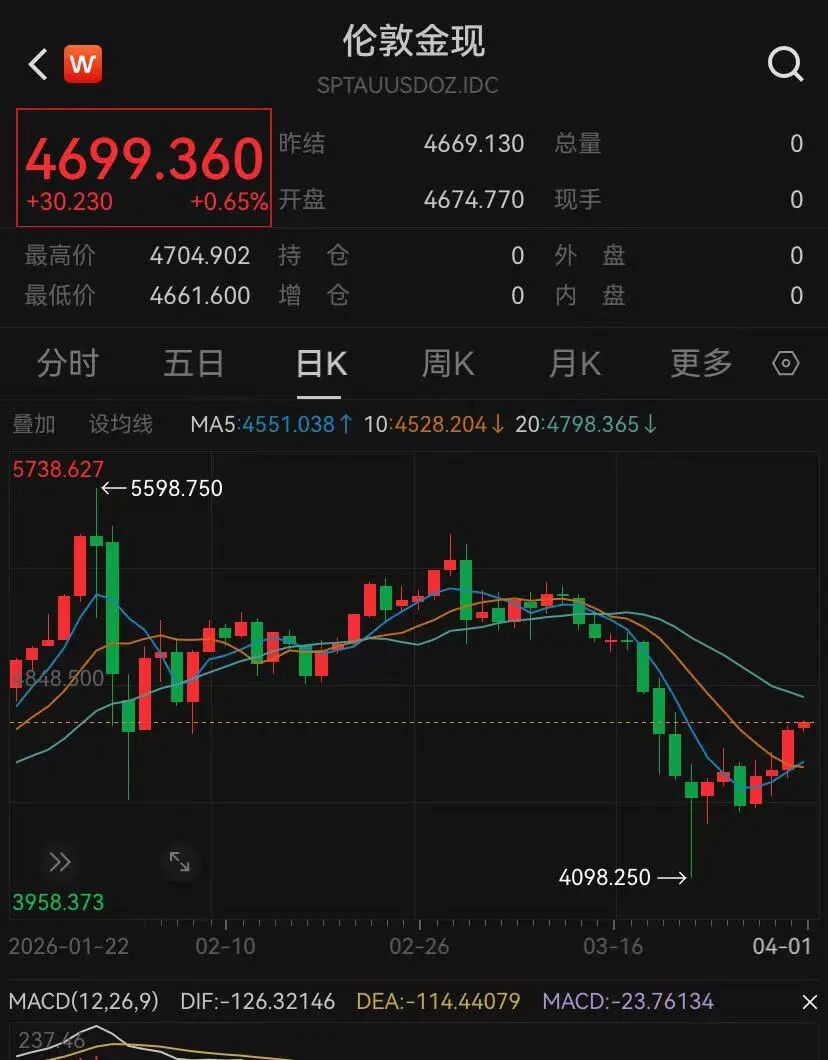Tap 叠加 to overlay another chart
The image size is (828, 1060).
[34, 424]
